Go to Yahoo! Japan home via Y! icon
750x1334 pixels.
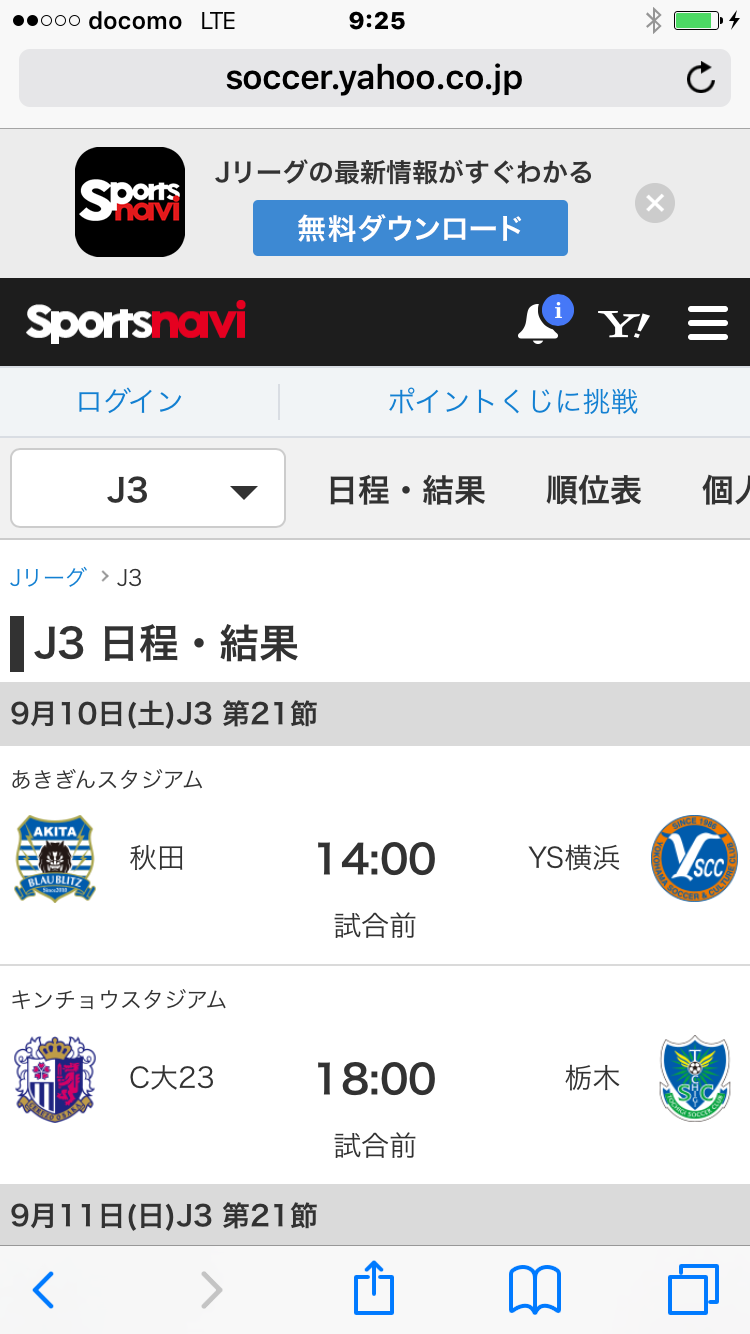pos(624,323)
